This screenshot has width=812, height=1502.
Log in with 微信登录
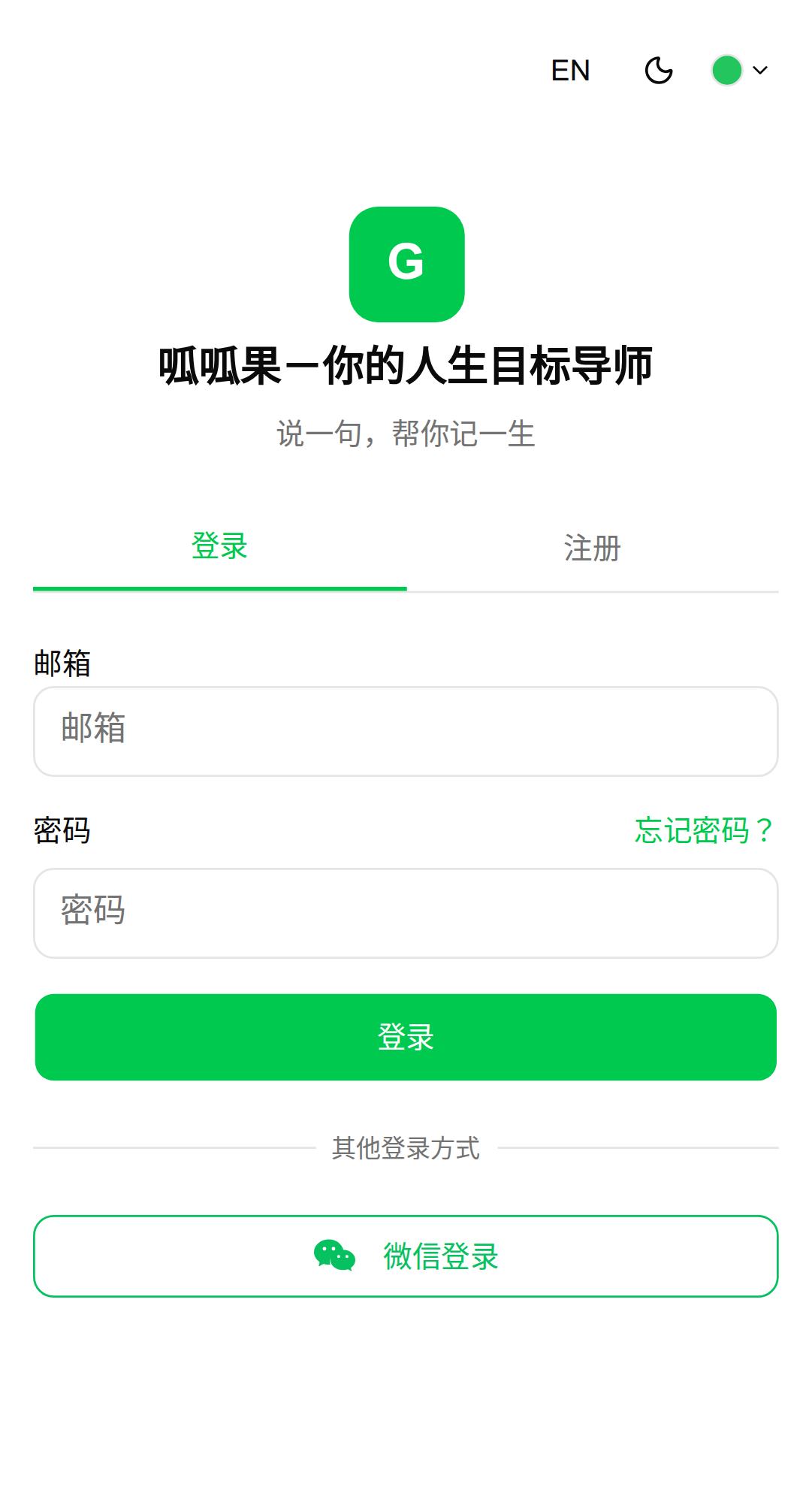[406, 1256]
